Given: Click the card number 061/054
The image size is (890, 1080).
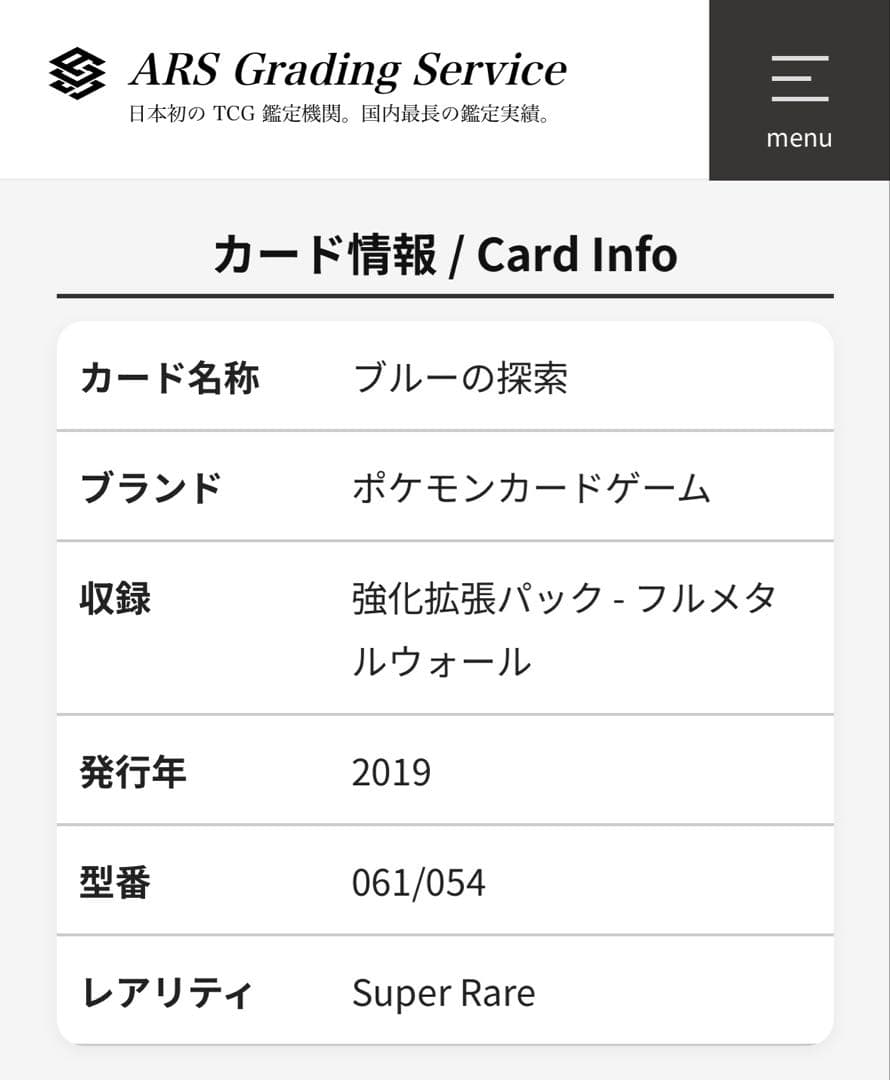Looking at the screenshot, I should point(420,882).
